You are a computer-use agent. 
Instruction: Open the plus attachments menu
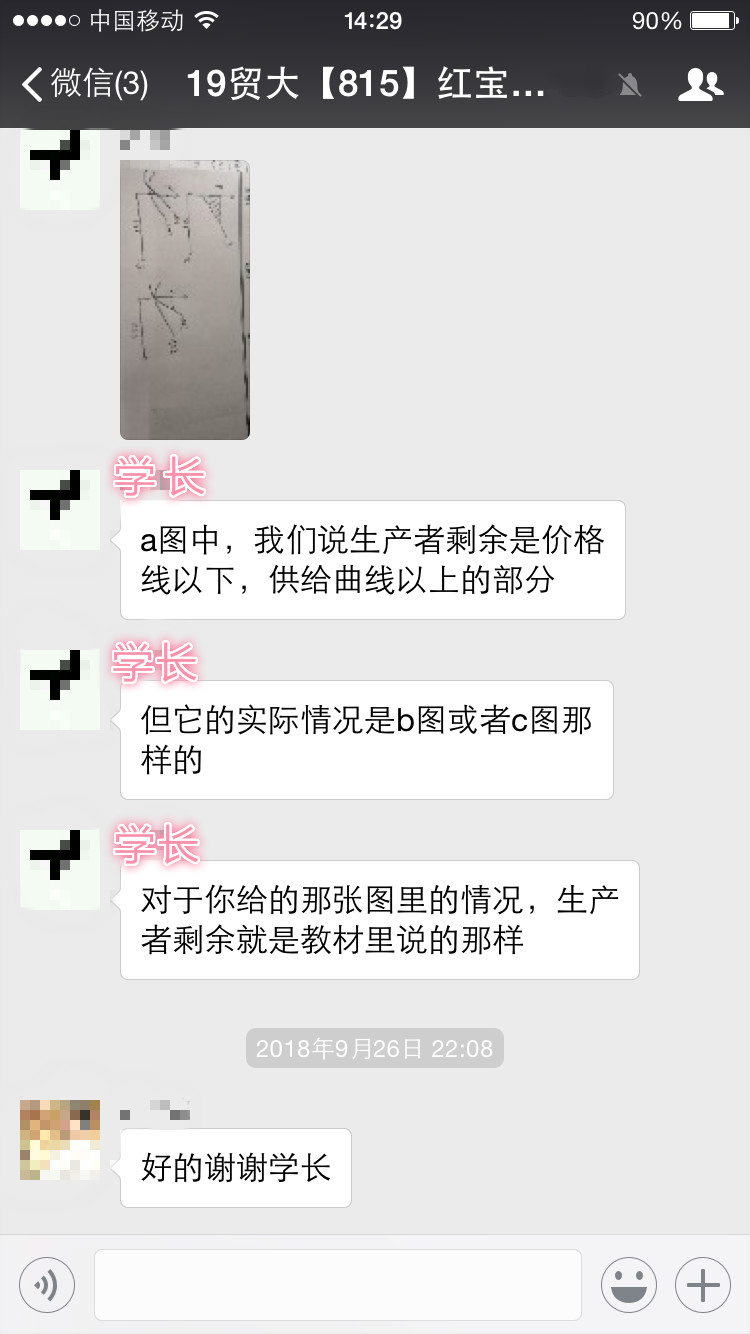(703, 1284)
